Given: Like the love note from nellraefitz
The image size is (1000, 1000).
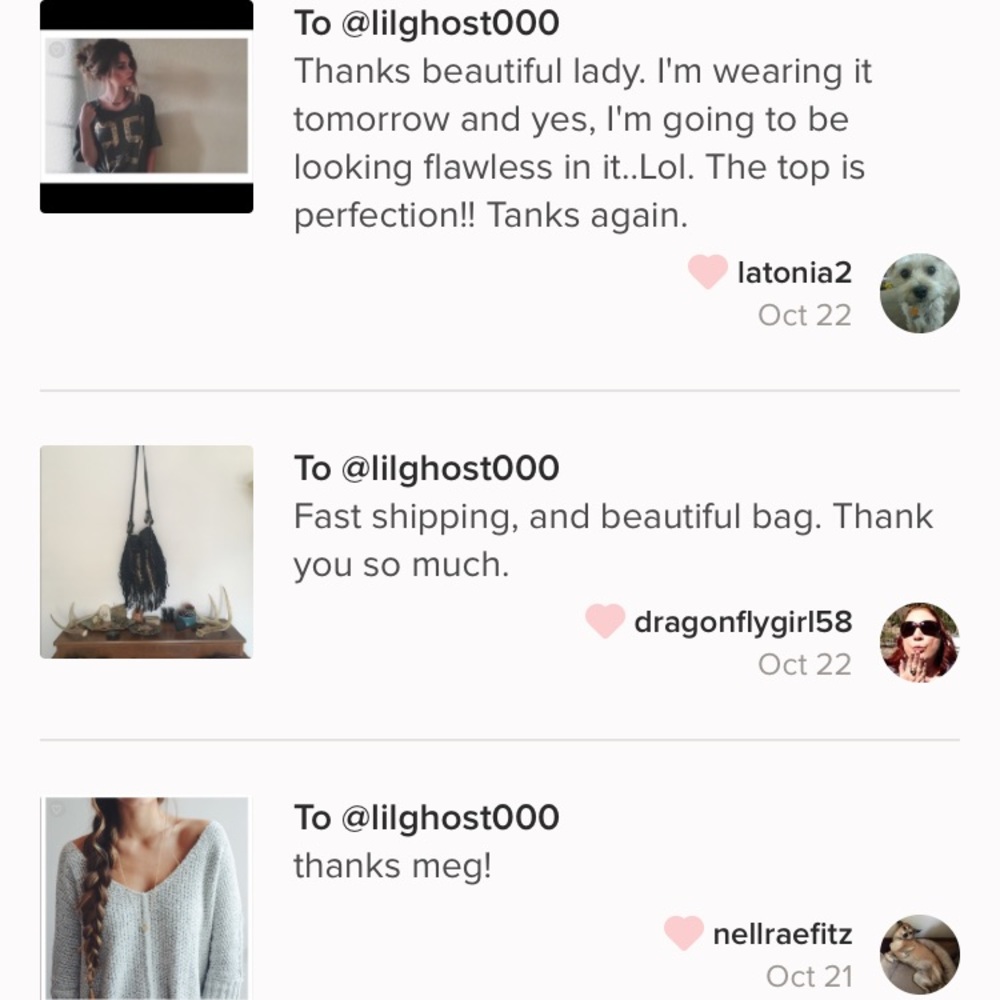Looking at the screenshot, I should [x=684, y=934].
